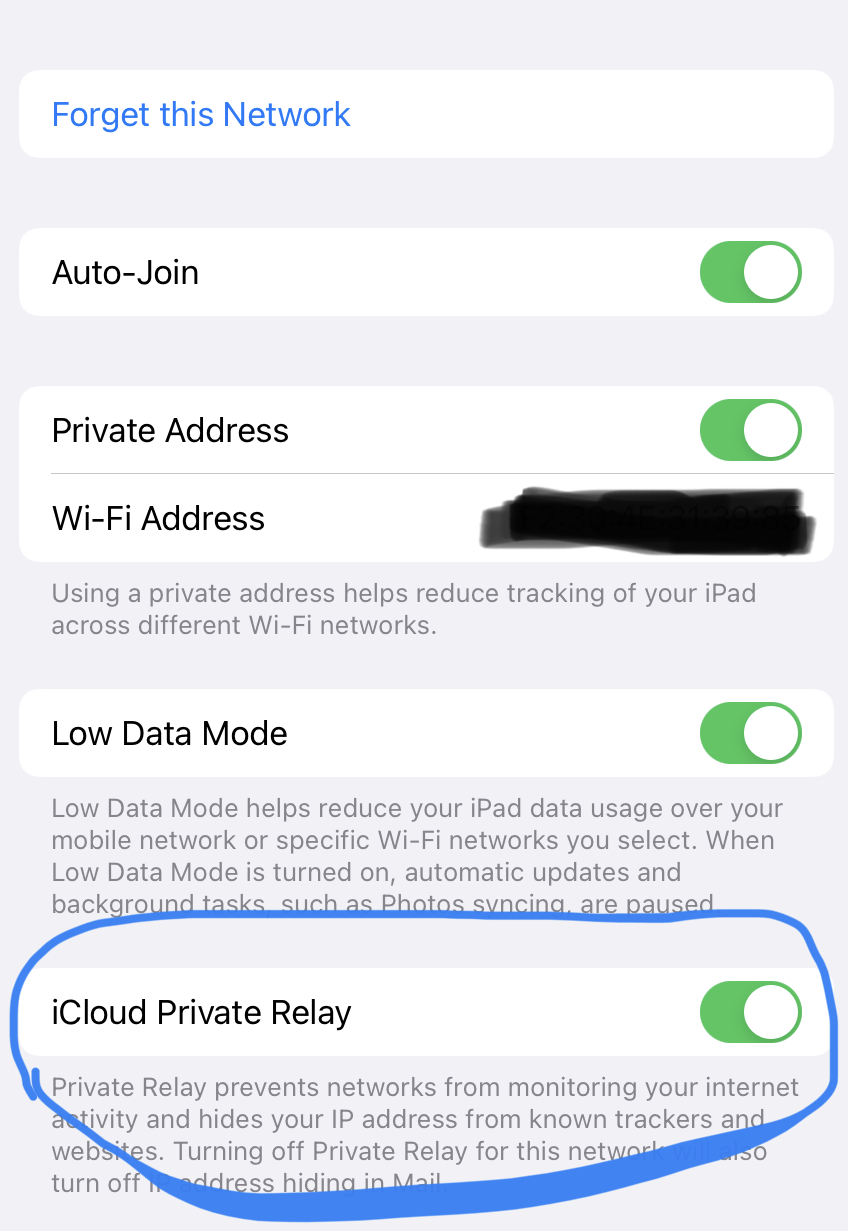
Task: Turn off the Auto-Join switch
Action: (x=750, y=272)
